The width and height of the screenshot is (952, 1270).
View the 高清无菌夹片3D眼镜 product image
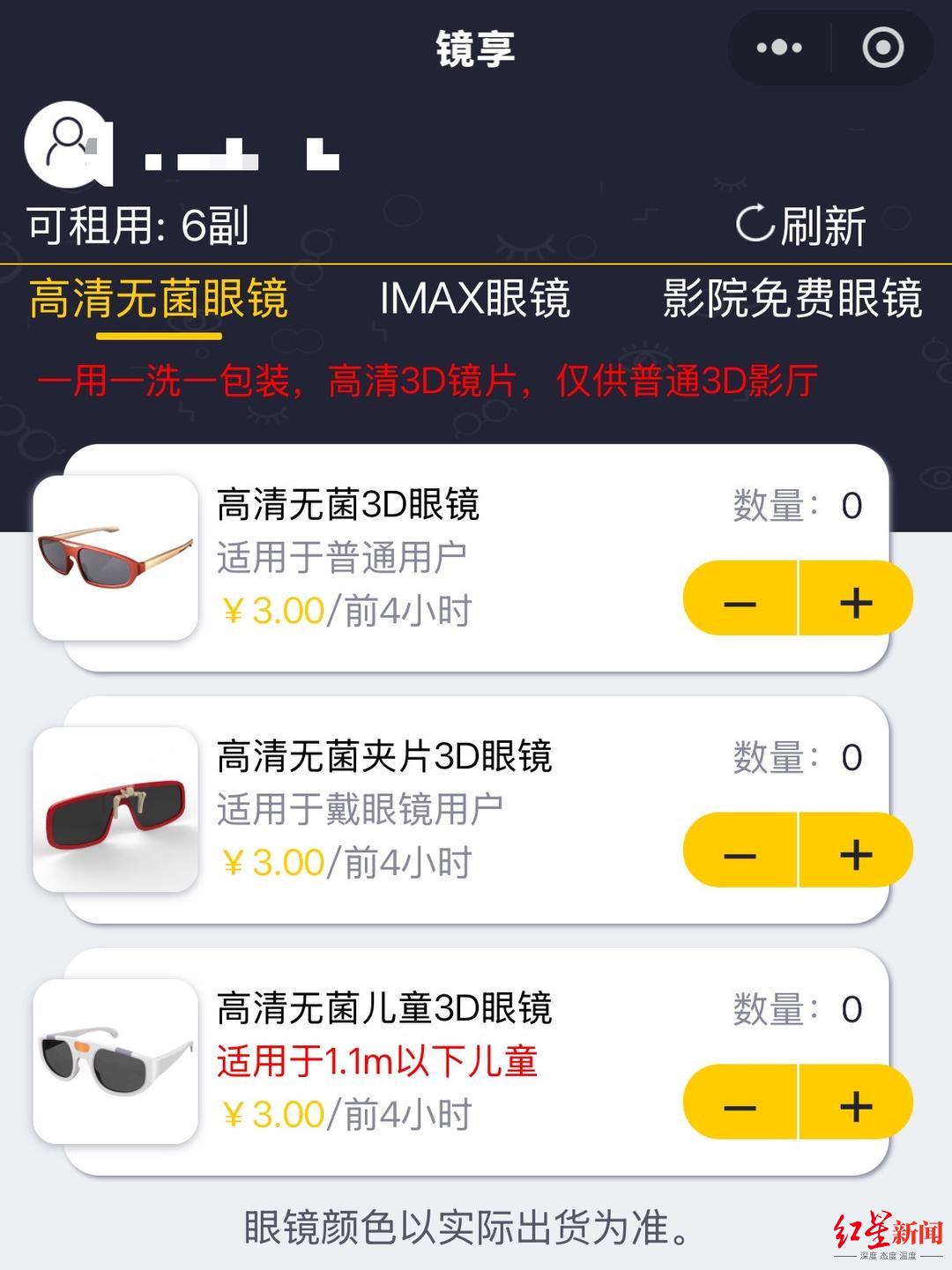pyautogui.click(x=115, y=809)
